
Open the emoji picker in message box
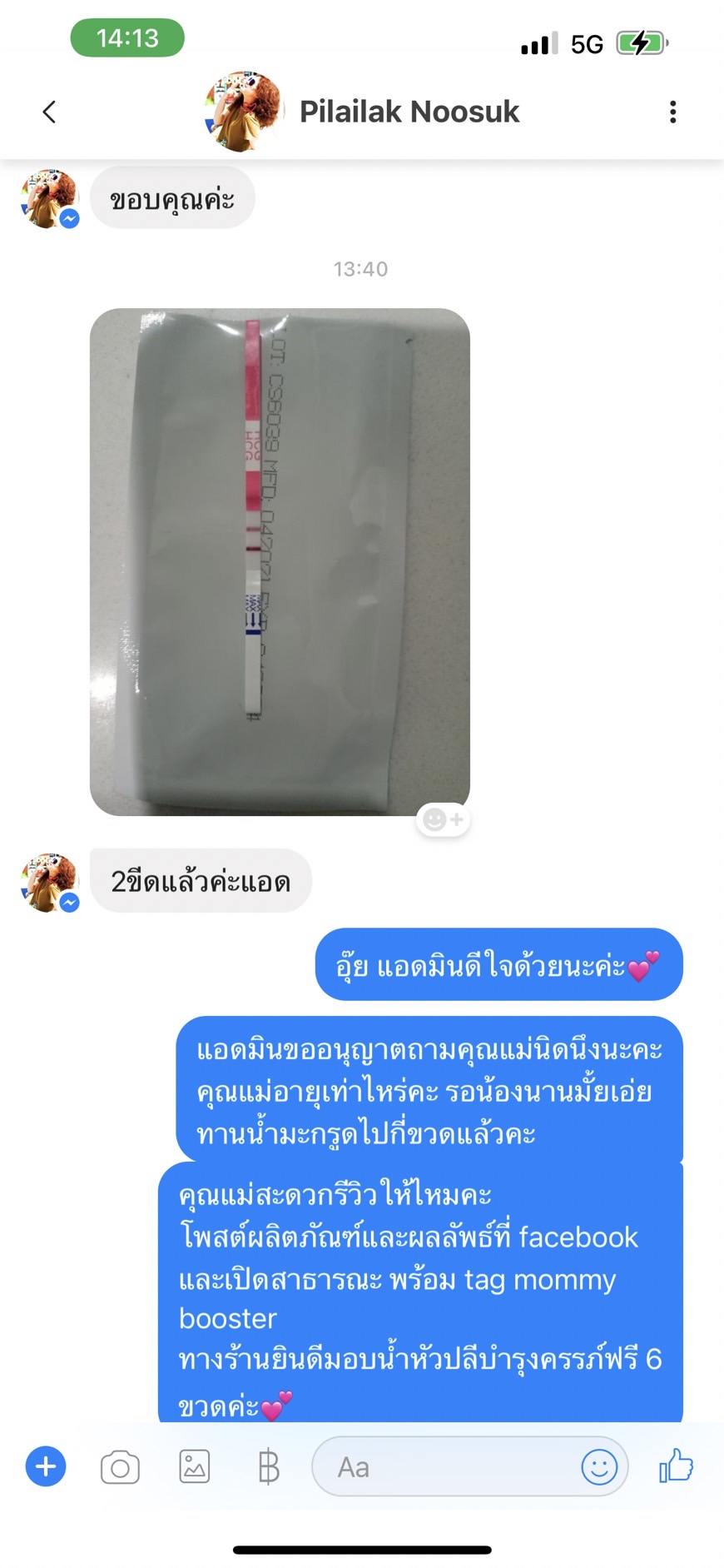click(599, 1466)
